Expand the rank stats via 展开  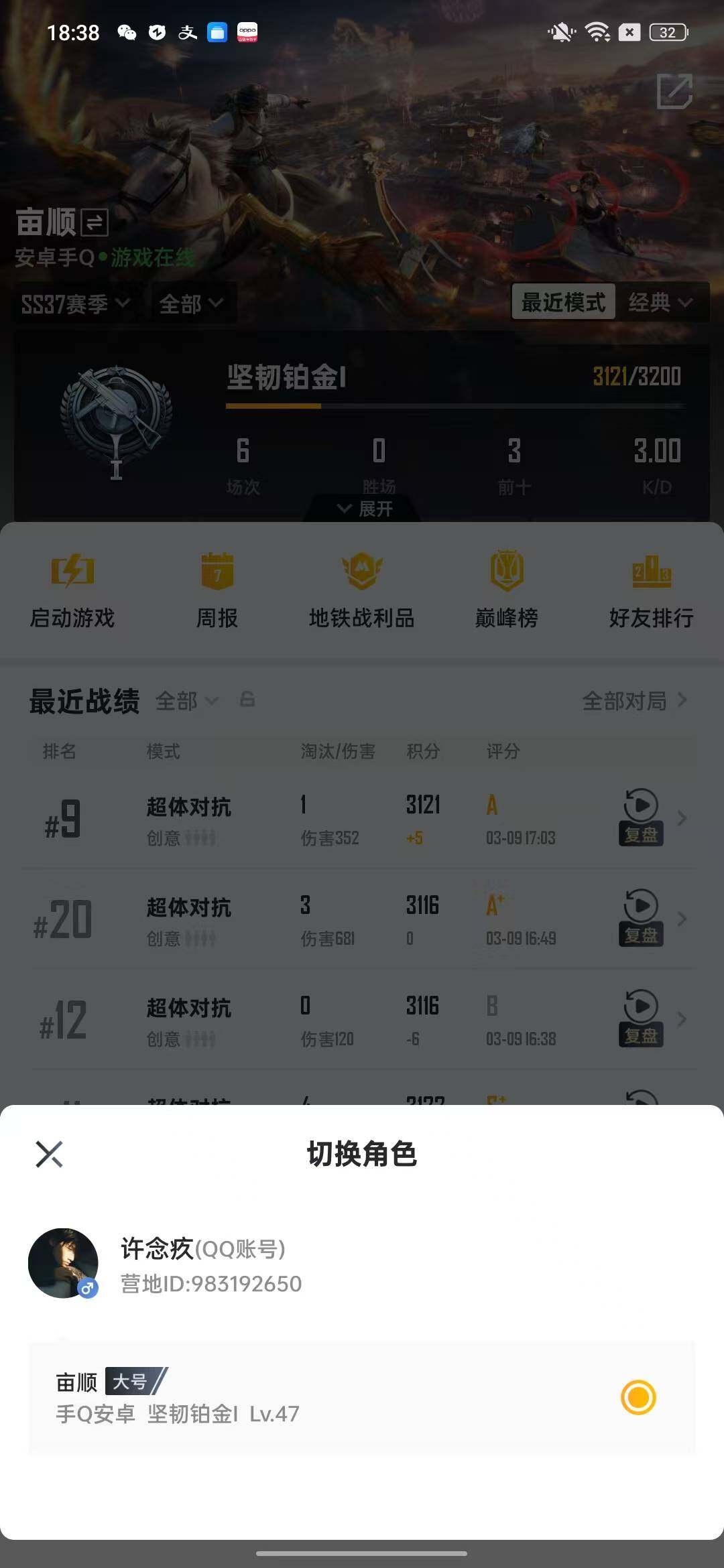pos(362,509)
